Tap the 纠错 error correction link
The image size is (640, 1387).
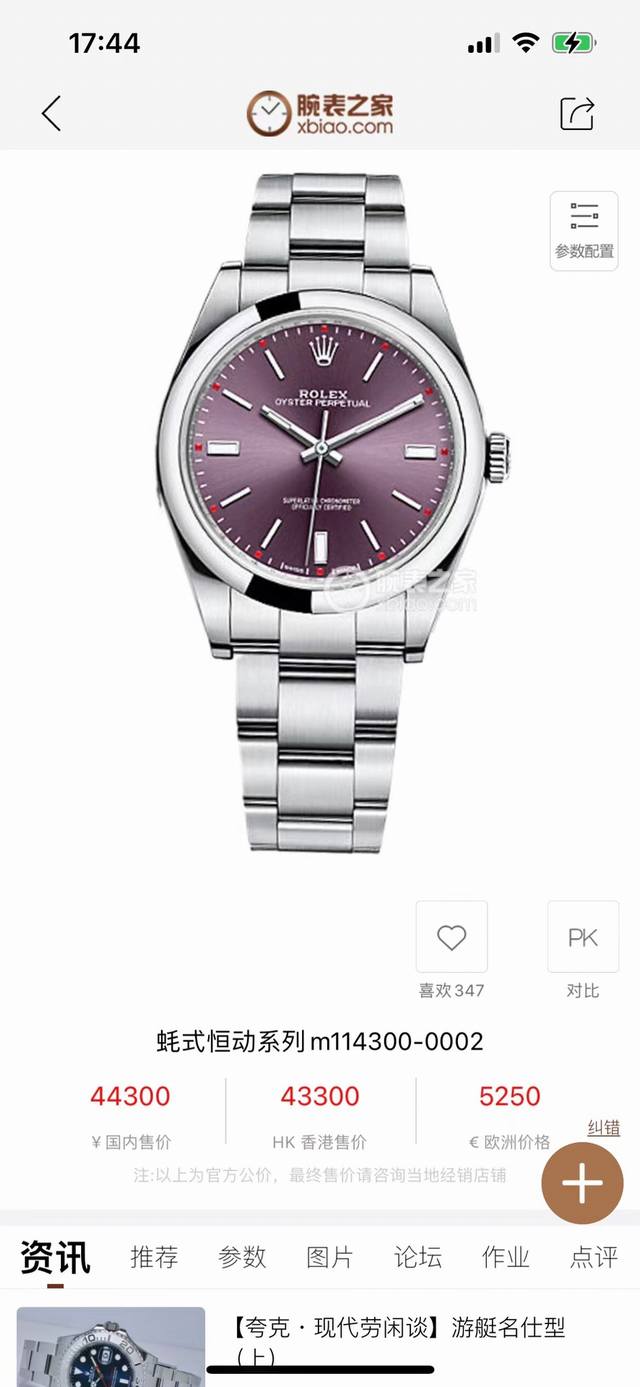603,1128
